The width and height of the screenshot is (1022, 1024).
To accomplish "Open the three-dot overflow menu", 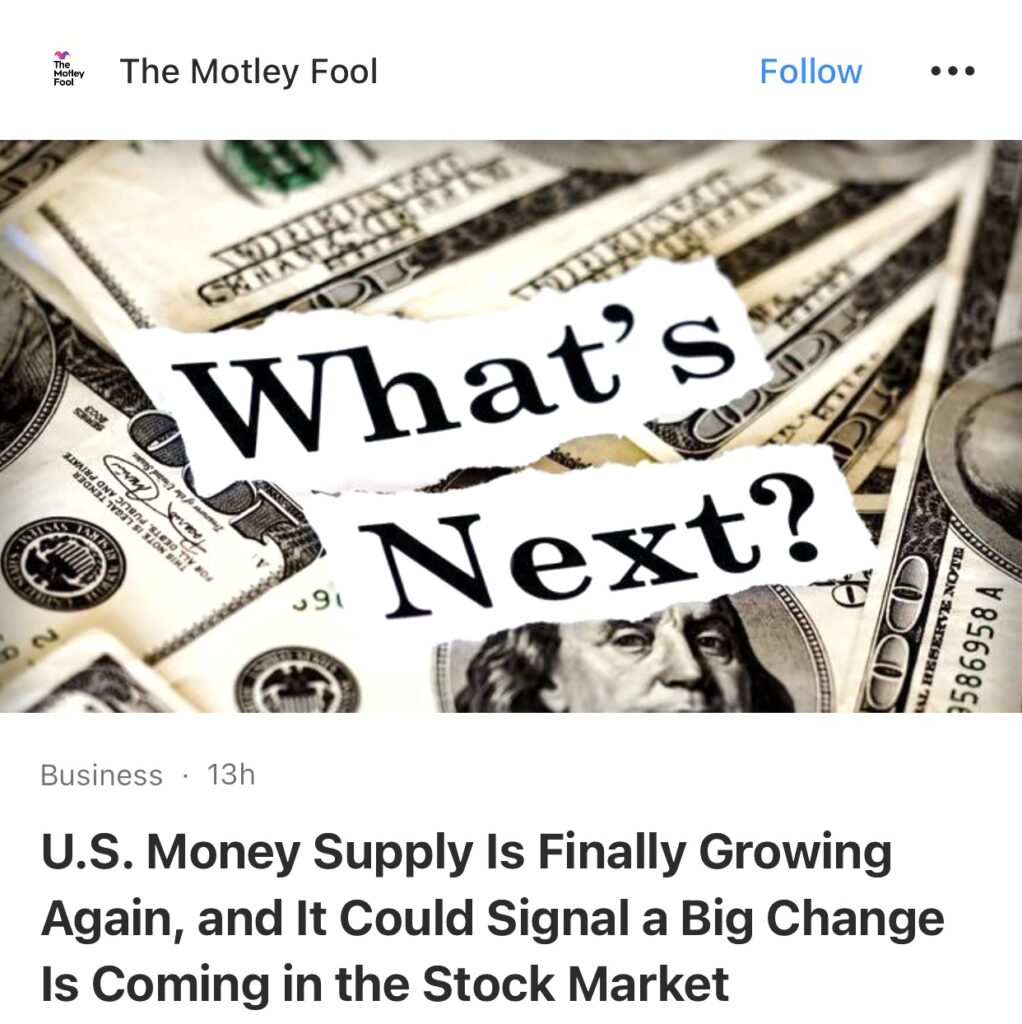I will (951, 72).
